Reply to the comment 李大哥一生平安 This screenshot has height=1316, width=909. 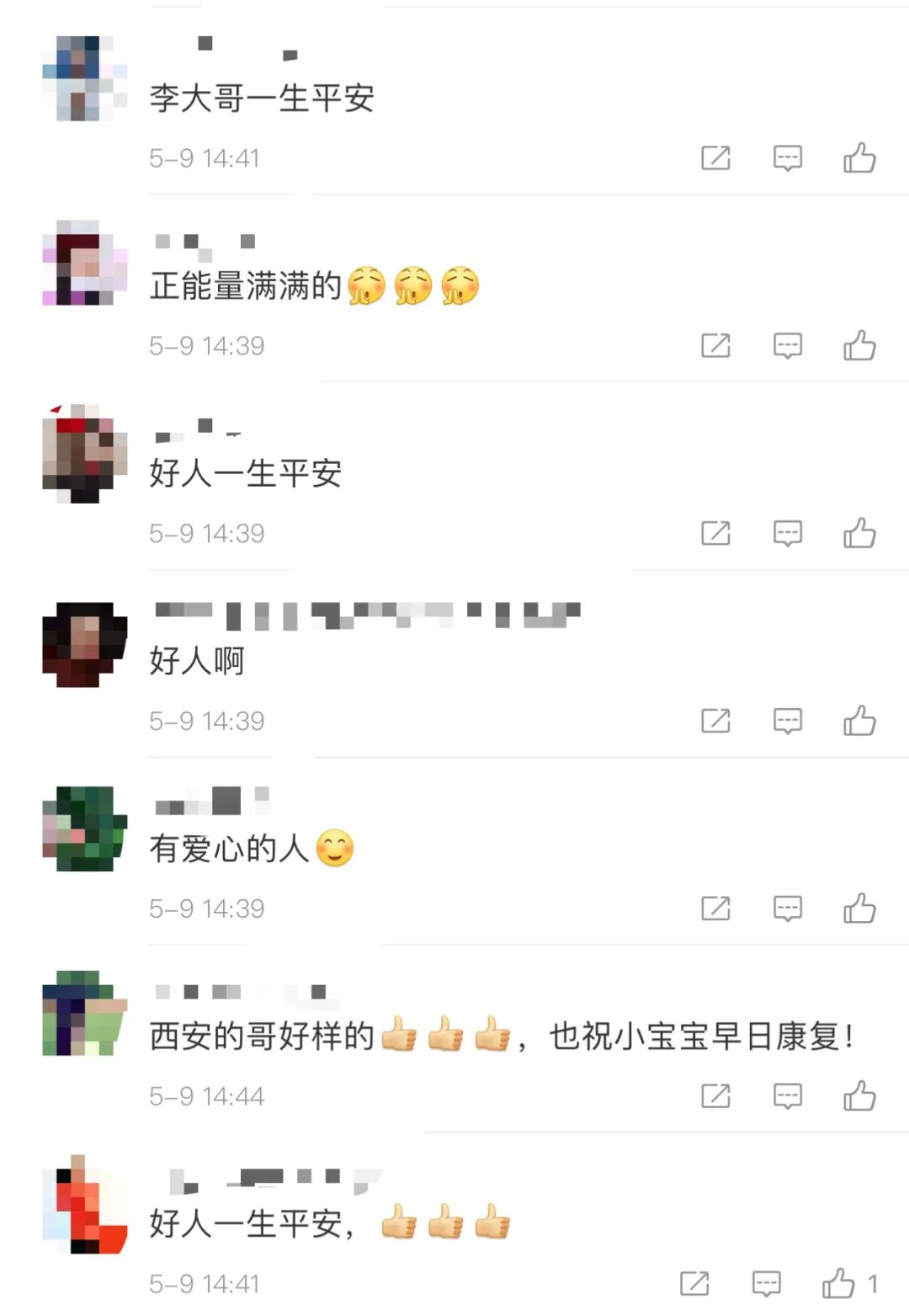tap(788, 158)
